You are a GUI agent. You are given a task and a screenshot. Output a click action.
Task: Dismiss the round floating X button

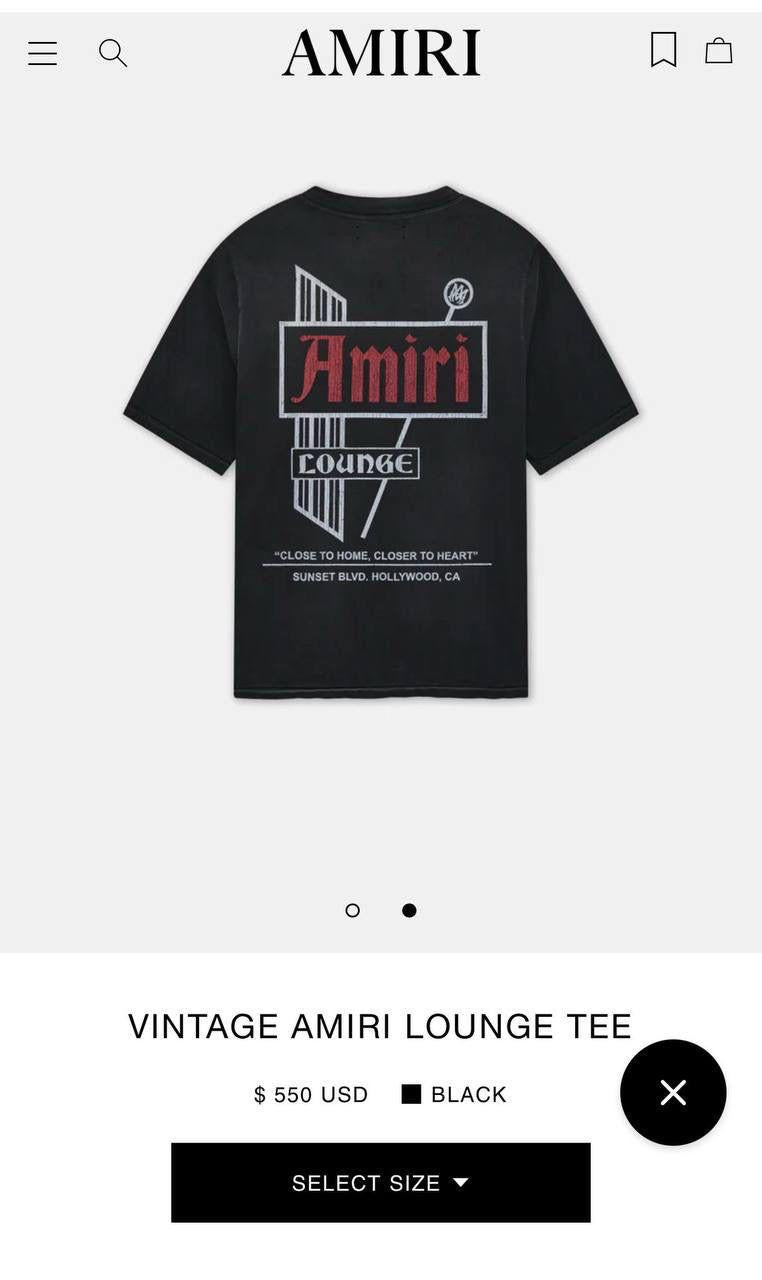click(x=673, y=1092)
